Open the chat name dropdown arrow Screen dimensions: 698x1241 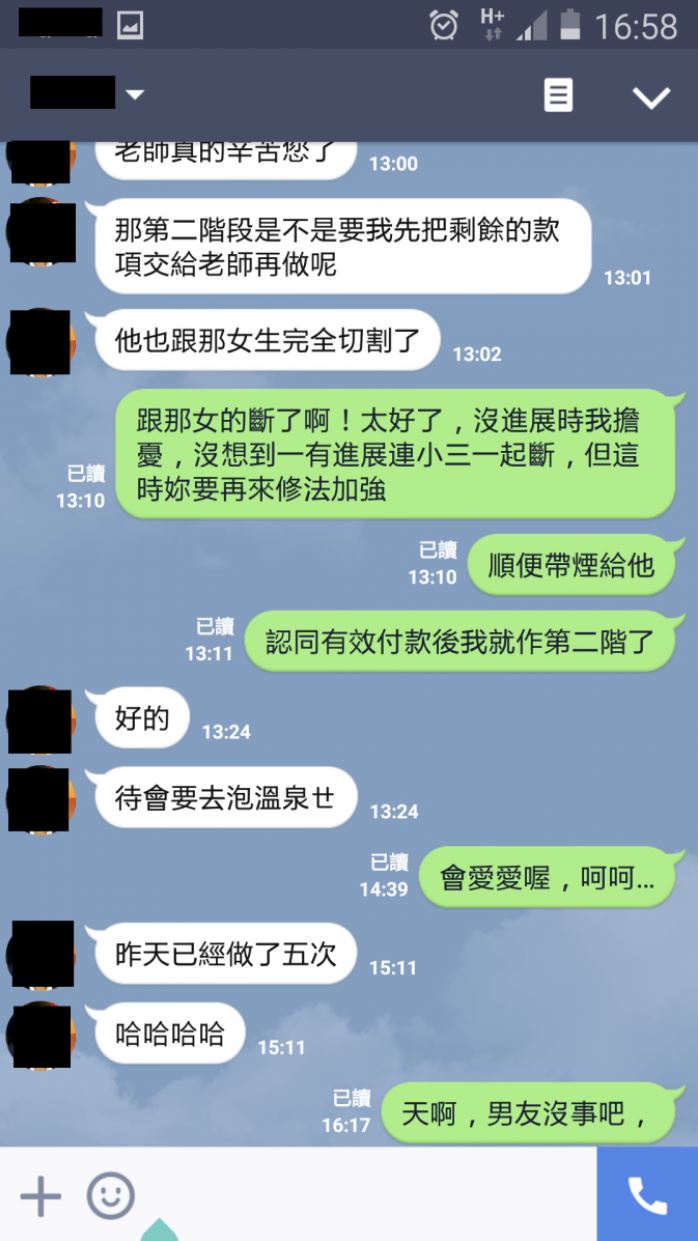click(x=135, y=95)
